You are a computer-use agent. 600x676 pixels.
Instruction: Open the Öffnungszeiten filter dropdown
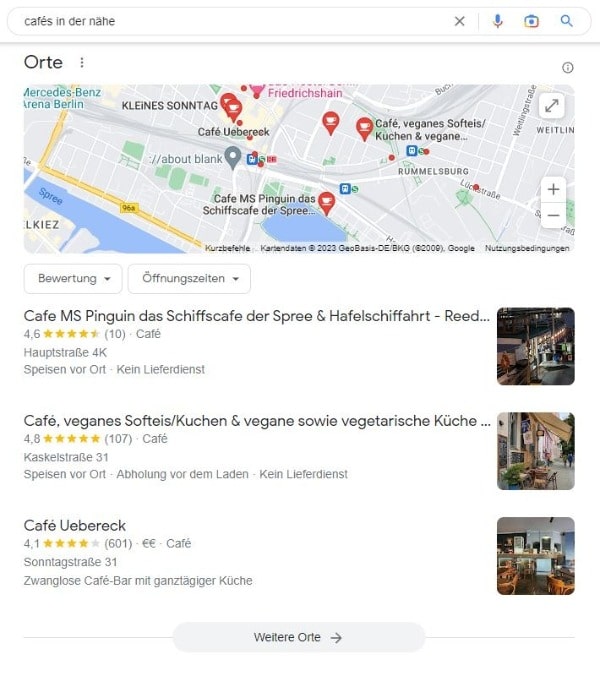(189, 279)
